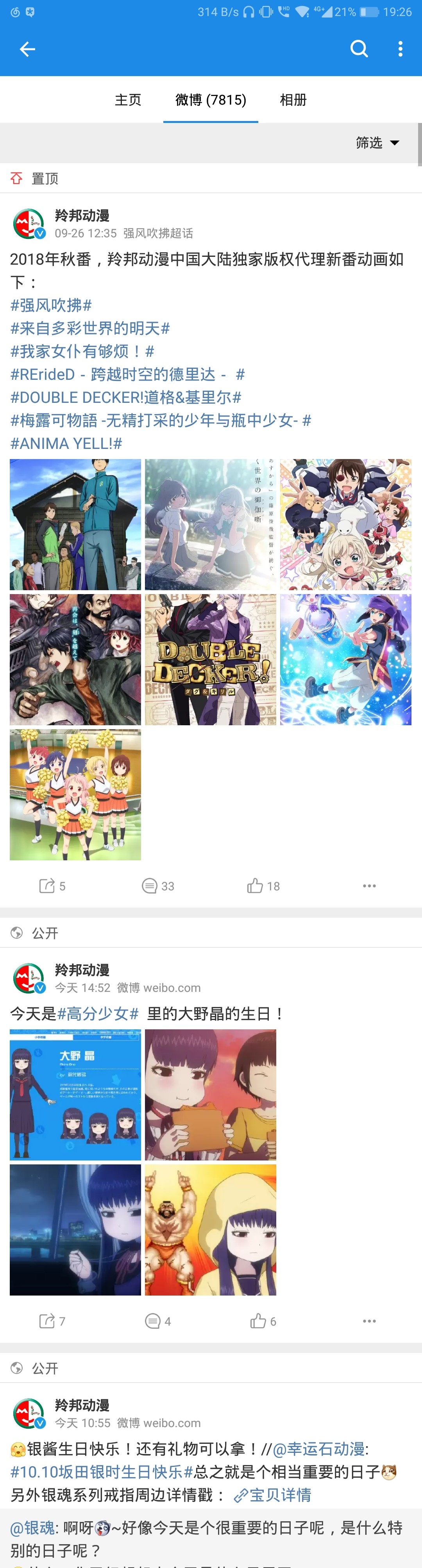Open comments on the 大野晶 birthday post

coord(158,1321)
